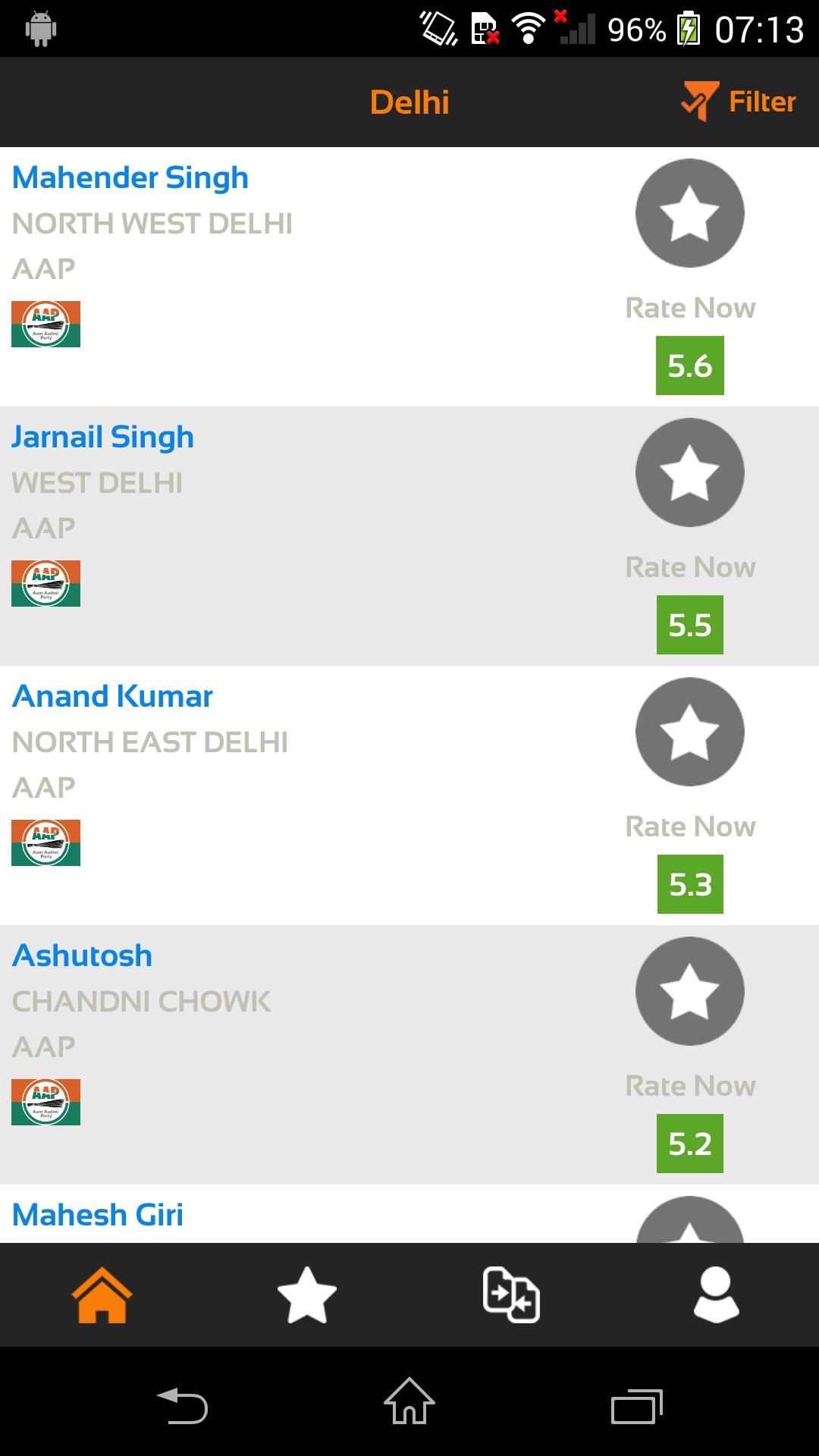Open the compare tab
Image resolution: width=819 pixels, height=1456 pixels.
click(511, 1295)
